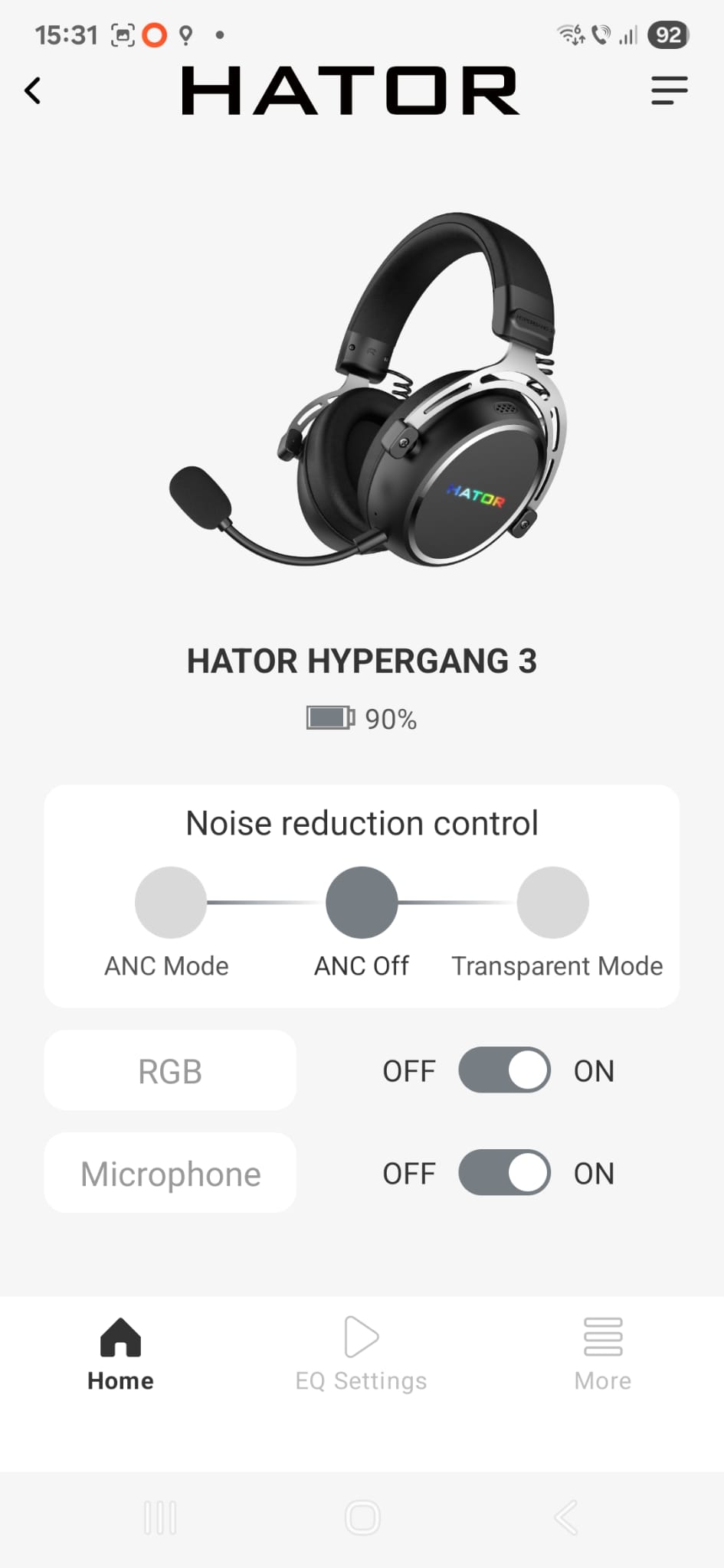Tap the Home tab

click(120, 1354)
